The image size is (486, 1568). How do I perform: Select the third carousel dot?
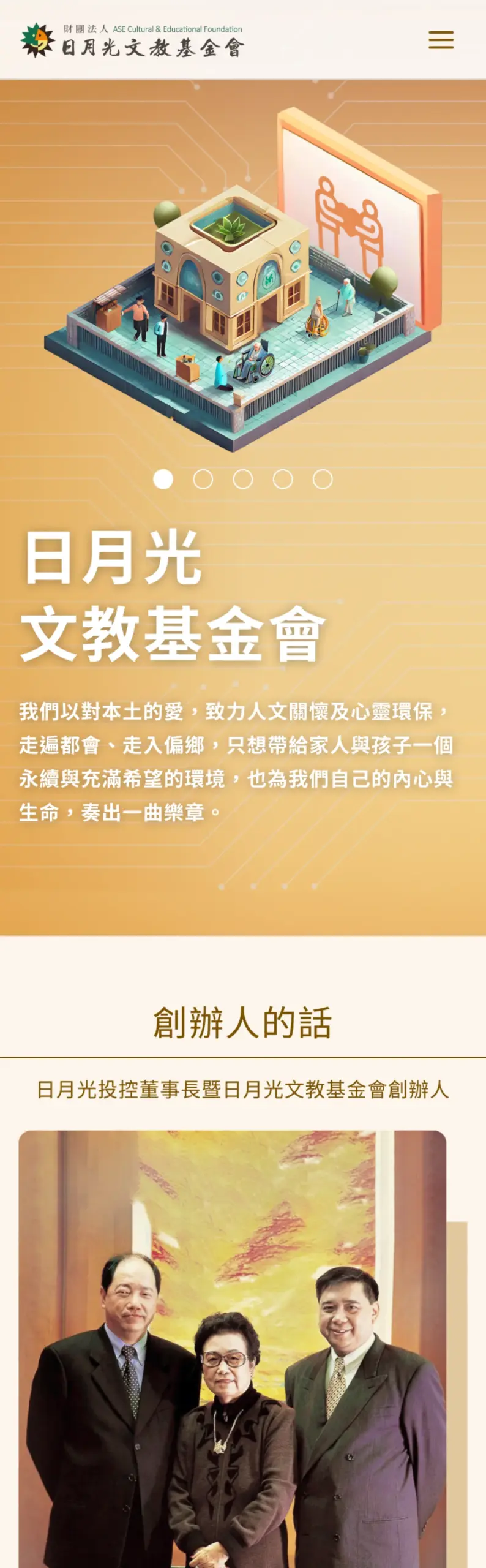pyautogui.click(x=243, y=479)
